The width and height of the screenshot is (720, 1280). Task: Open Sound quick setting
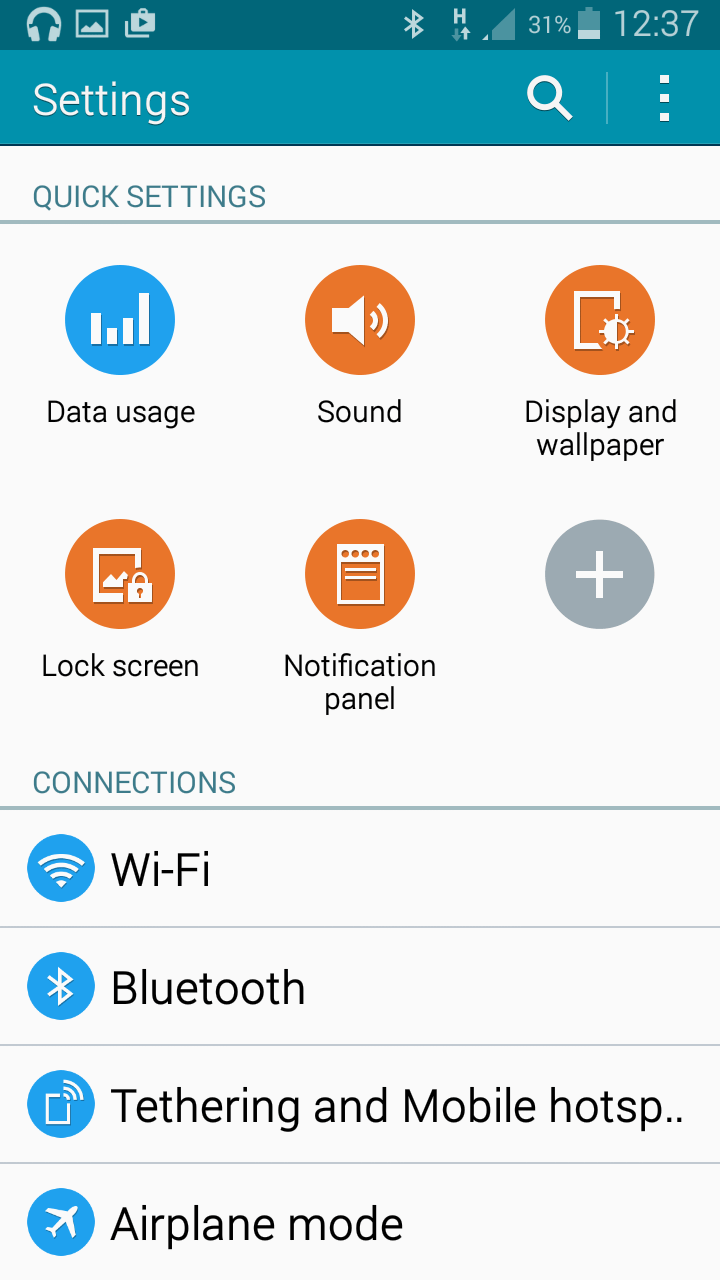pos(360,320)
